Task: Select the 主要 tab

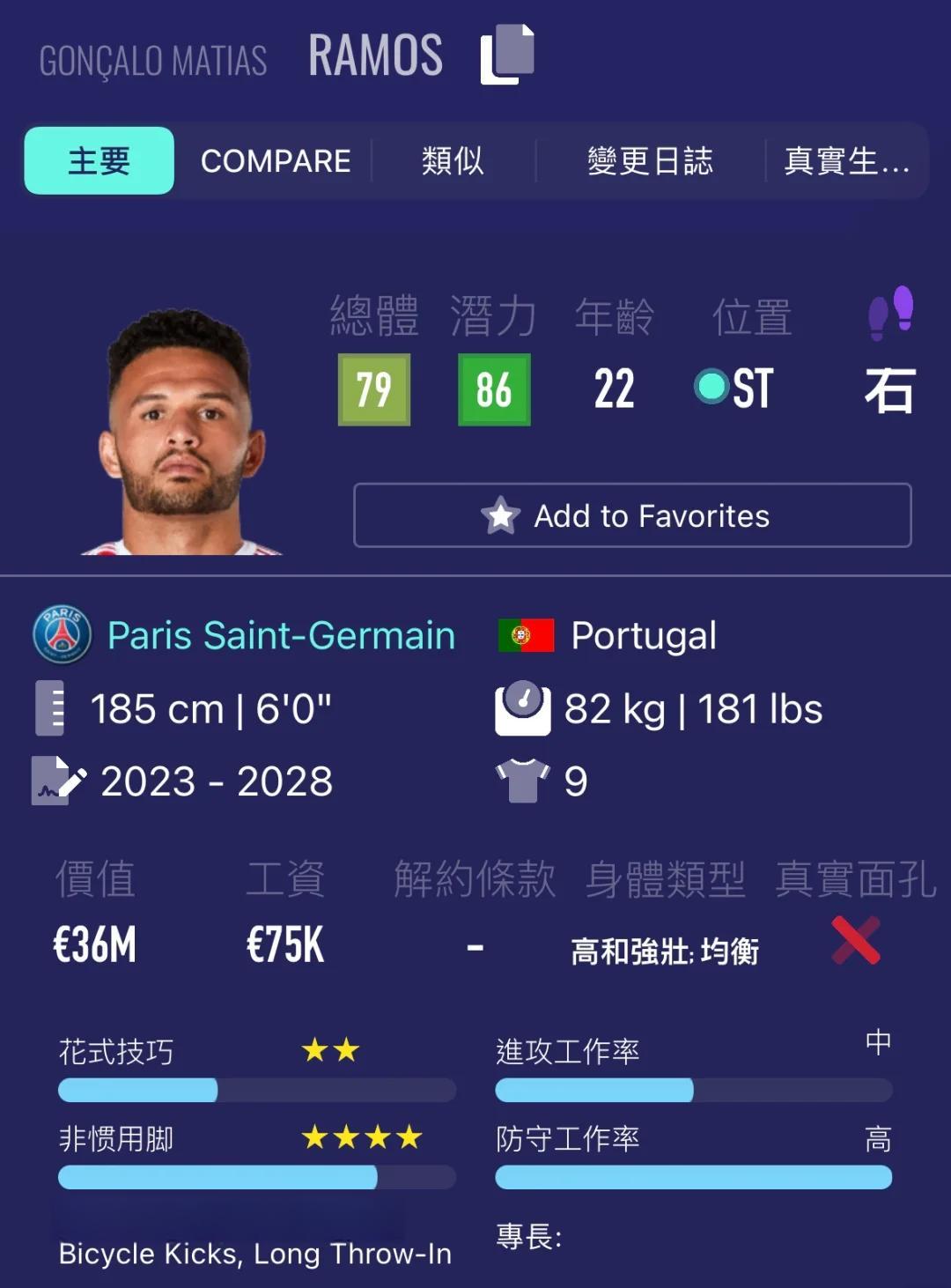Action: coord(99,160)
